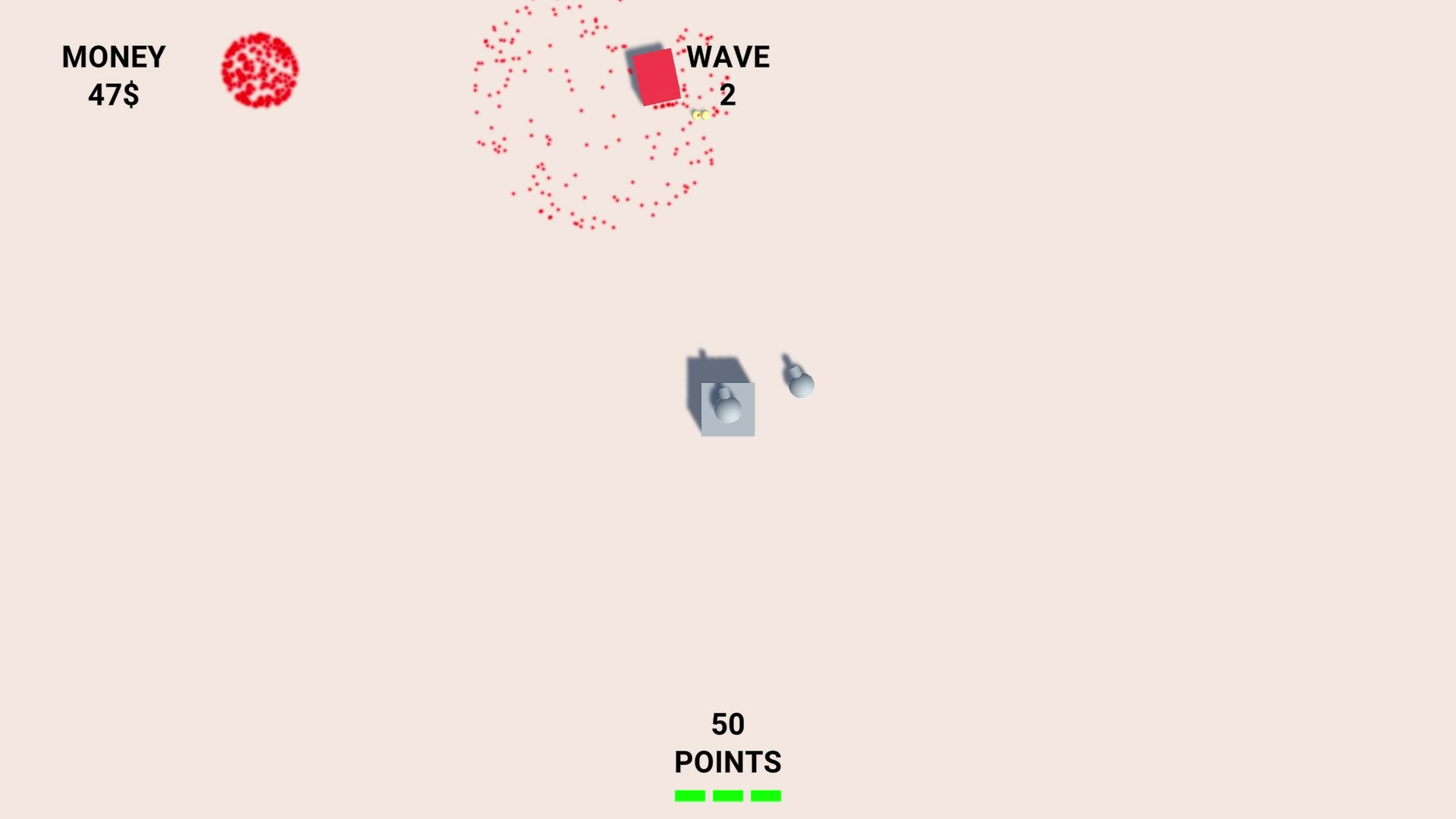
Task: Tap the red enemy cube
Action: tap(656, 77)
